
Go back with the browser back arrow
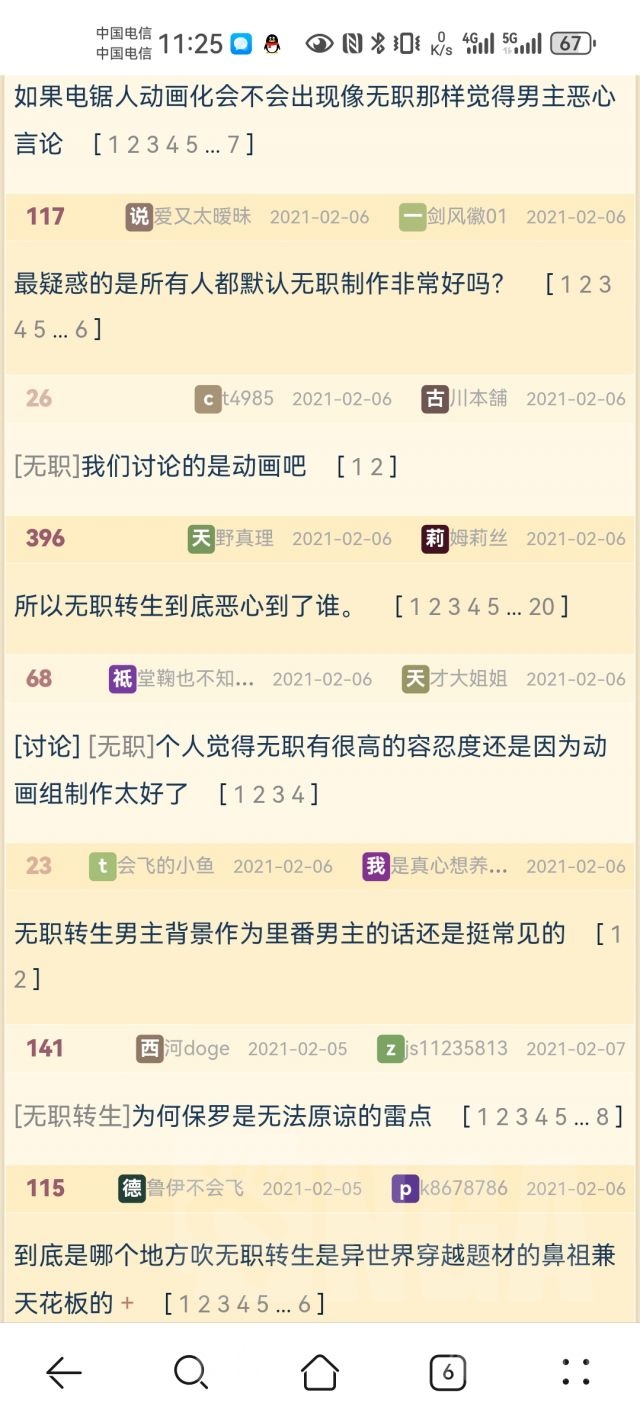point(64,1372)
